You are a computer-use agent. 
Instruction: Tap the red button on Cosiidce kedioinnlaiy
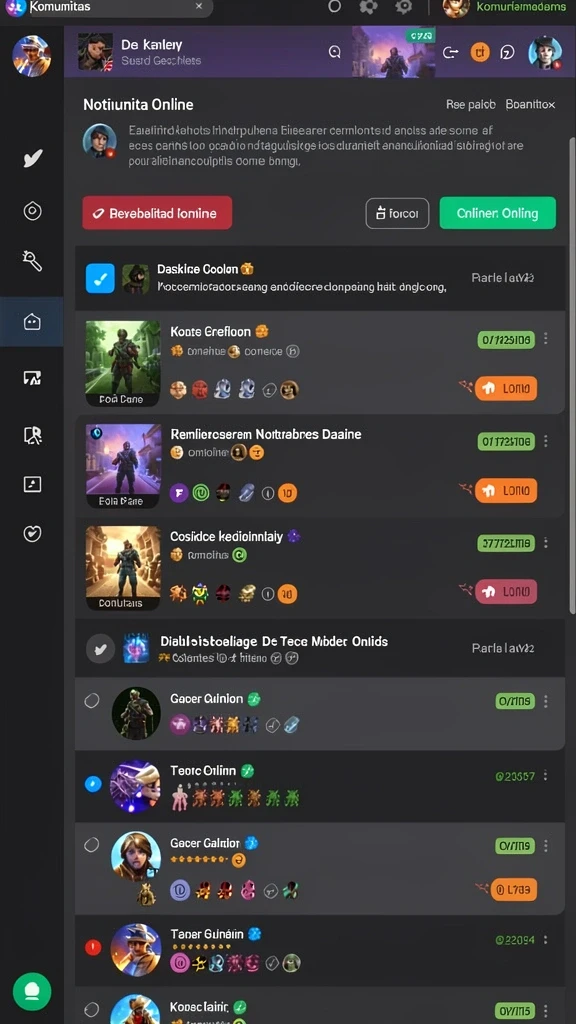pos(505,592)
